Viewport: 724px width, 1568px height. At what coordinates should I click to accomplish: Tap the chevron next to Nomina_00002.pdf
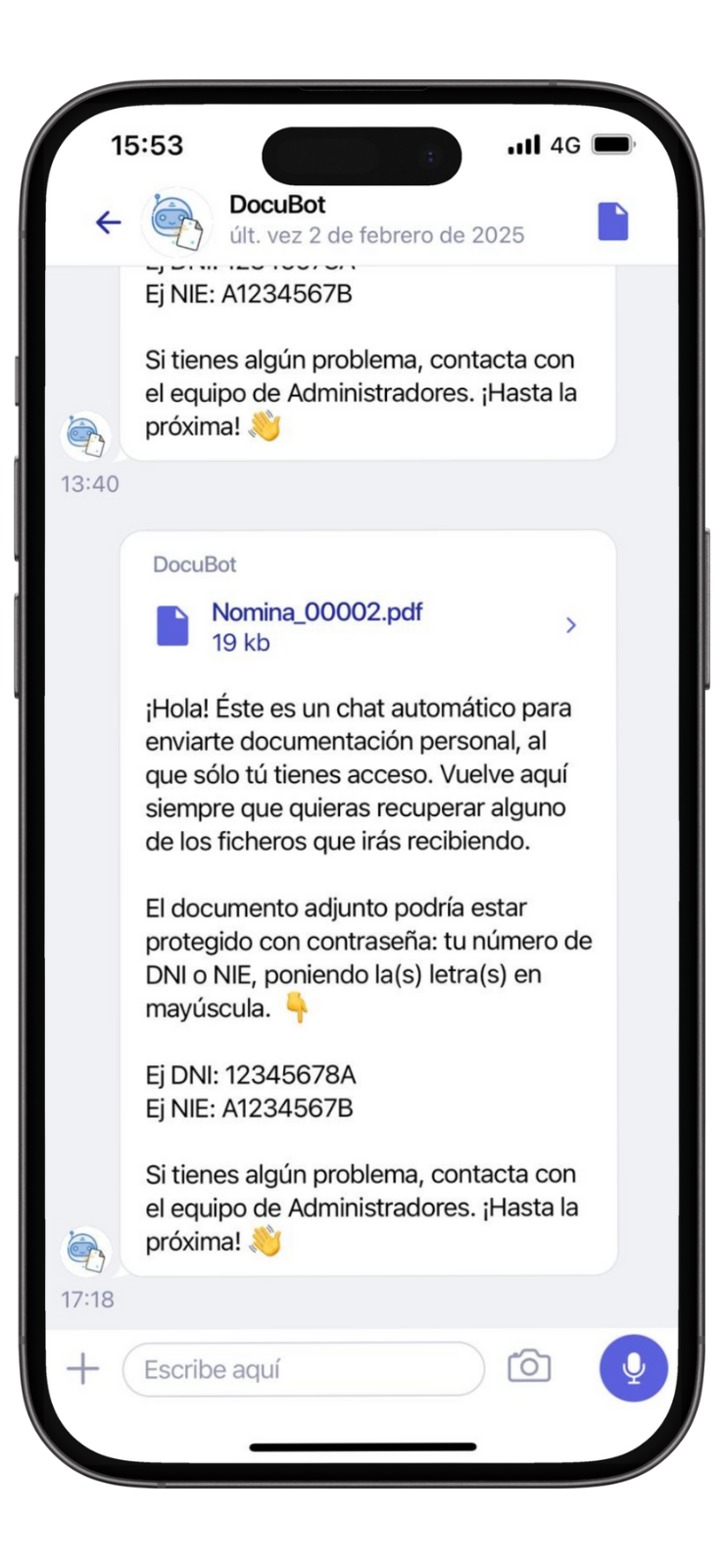point(571,625)
